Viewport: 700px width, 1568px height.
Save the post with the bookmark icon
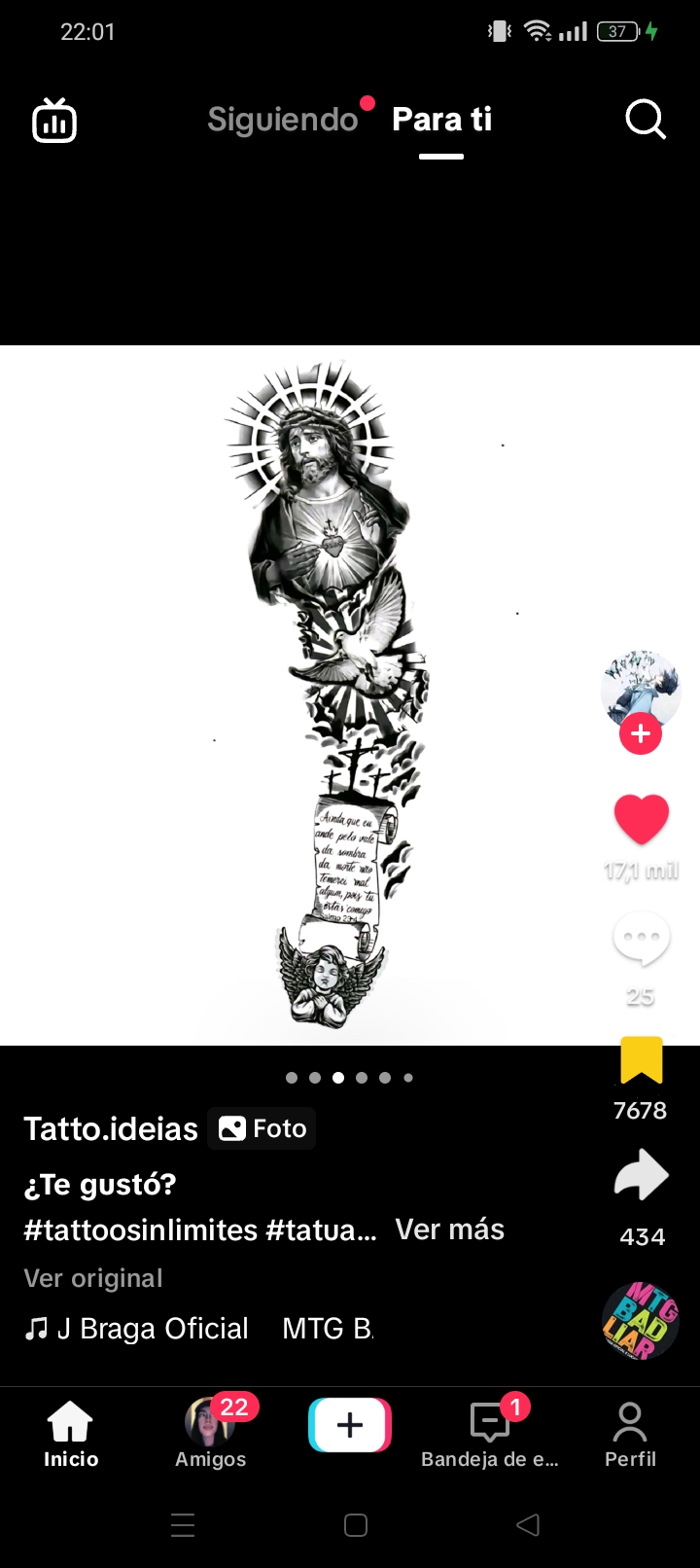coord(641,1060)
